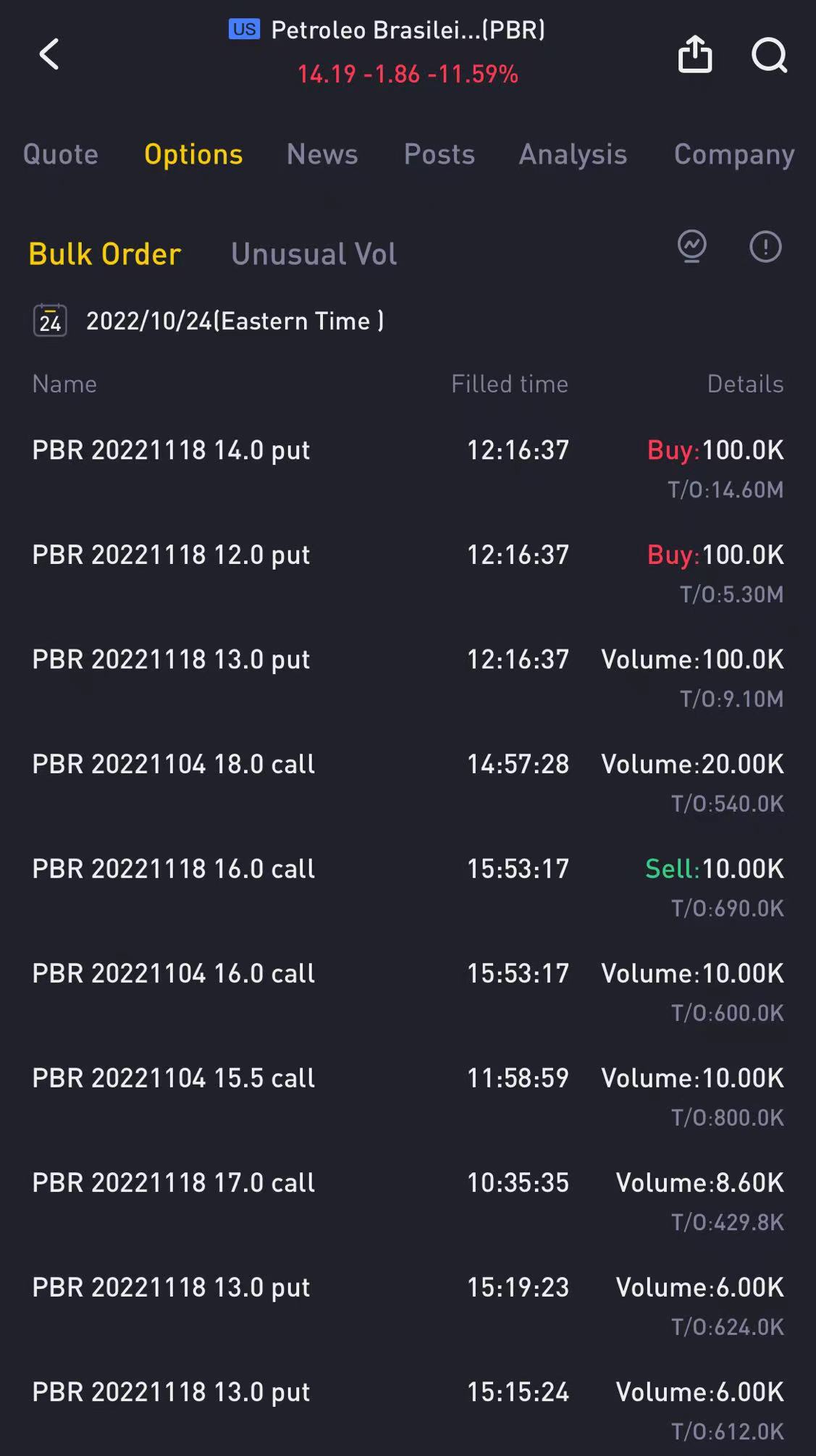Select the Bulk Order sub-tab
The height and width of the screenshot is (1456, 816).
click(x=105, y=254)
